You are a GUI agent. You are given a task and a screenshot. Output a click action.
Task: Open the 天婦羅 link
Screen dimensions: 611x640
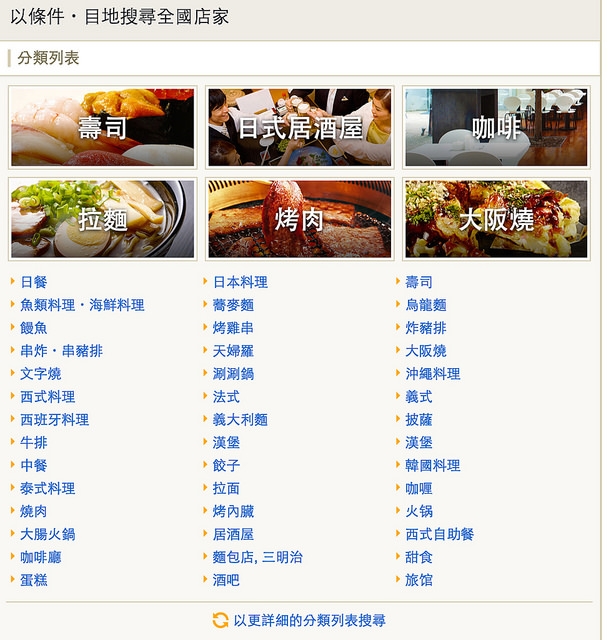pyautogui.click(x=233, y=351)
